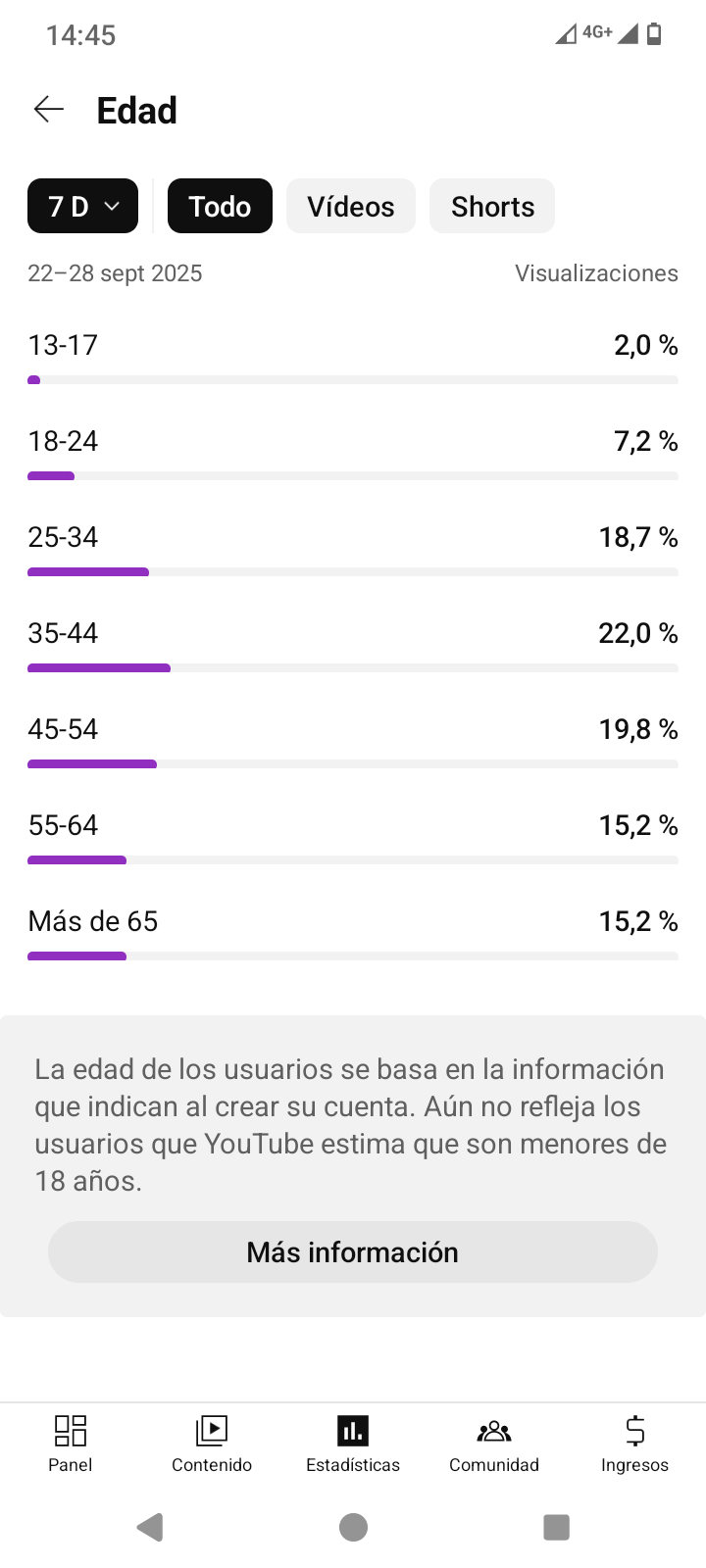Switch to the Ingresos tab
706x1568 pixels.
(x=635, y=1445)
